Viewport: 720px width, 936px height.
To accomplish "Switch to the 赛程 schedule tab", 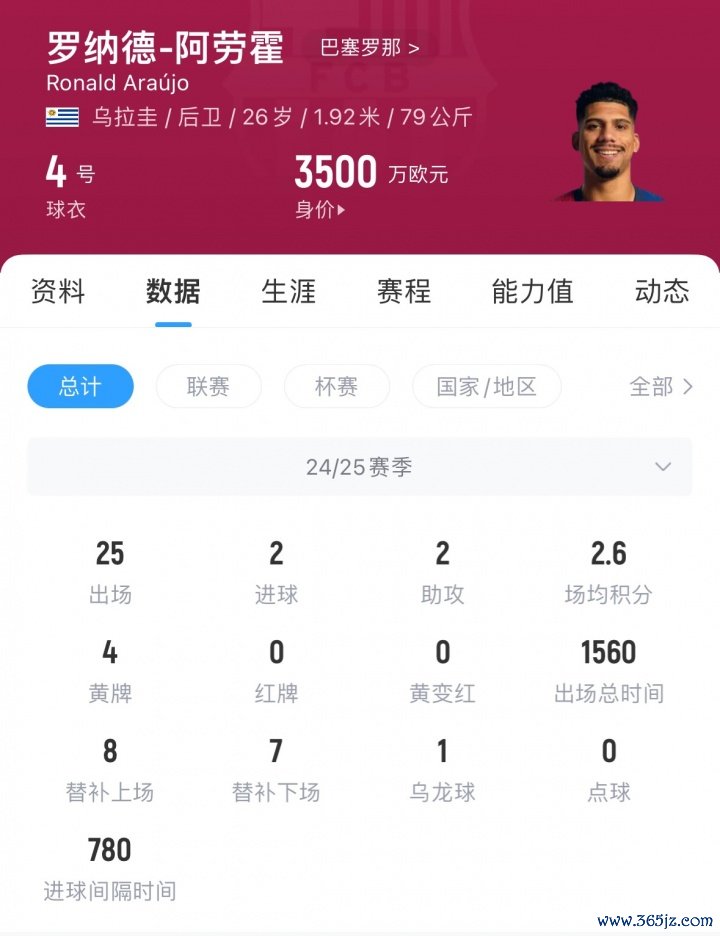I will 403,291.
